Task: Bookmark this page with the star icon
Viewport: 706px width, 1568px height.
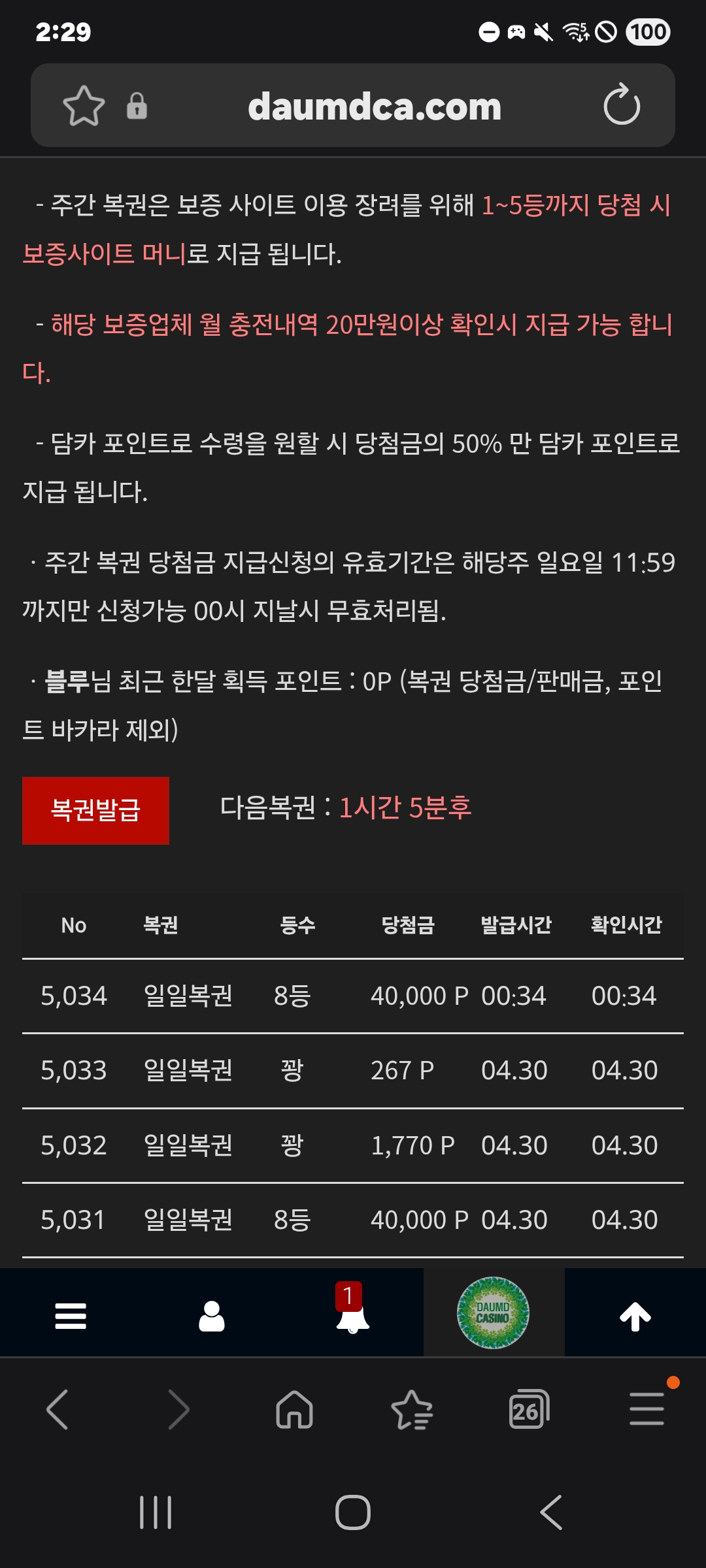Action: [x=84, y=106]
